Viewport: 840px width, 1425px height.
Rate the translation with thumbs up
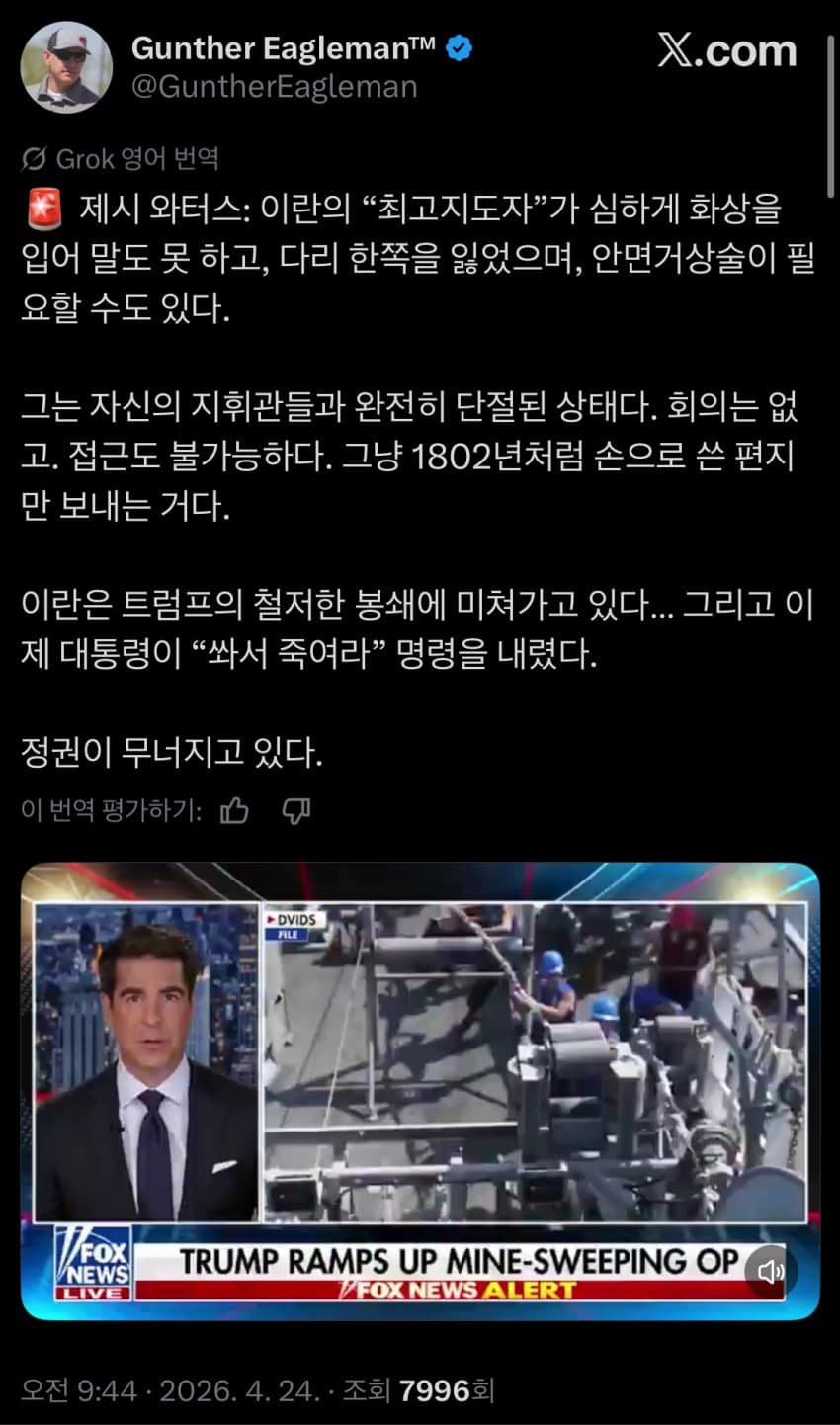pyautogui.click(x=234, y=811)
